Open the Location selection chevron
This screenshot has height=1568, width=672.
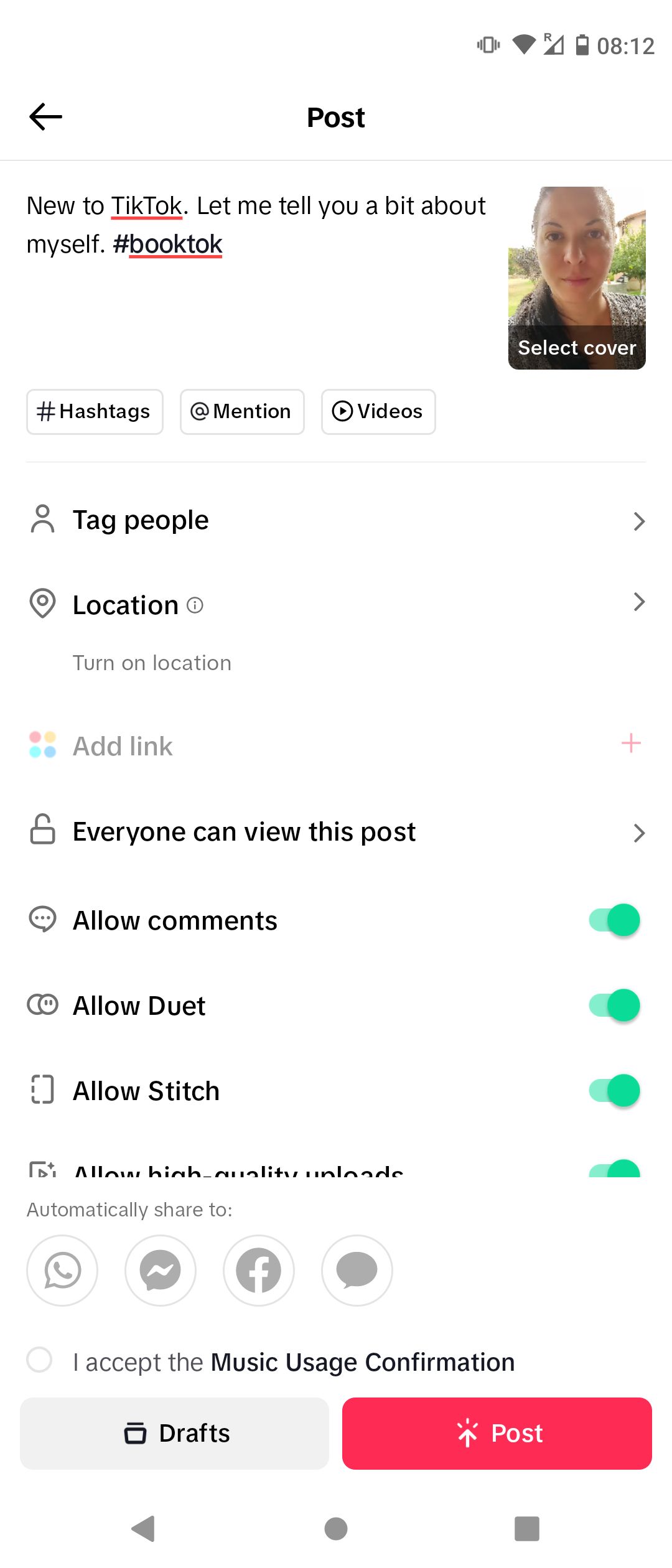[x=640, y=602]
